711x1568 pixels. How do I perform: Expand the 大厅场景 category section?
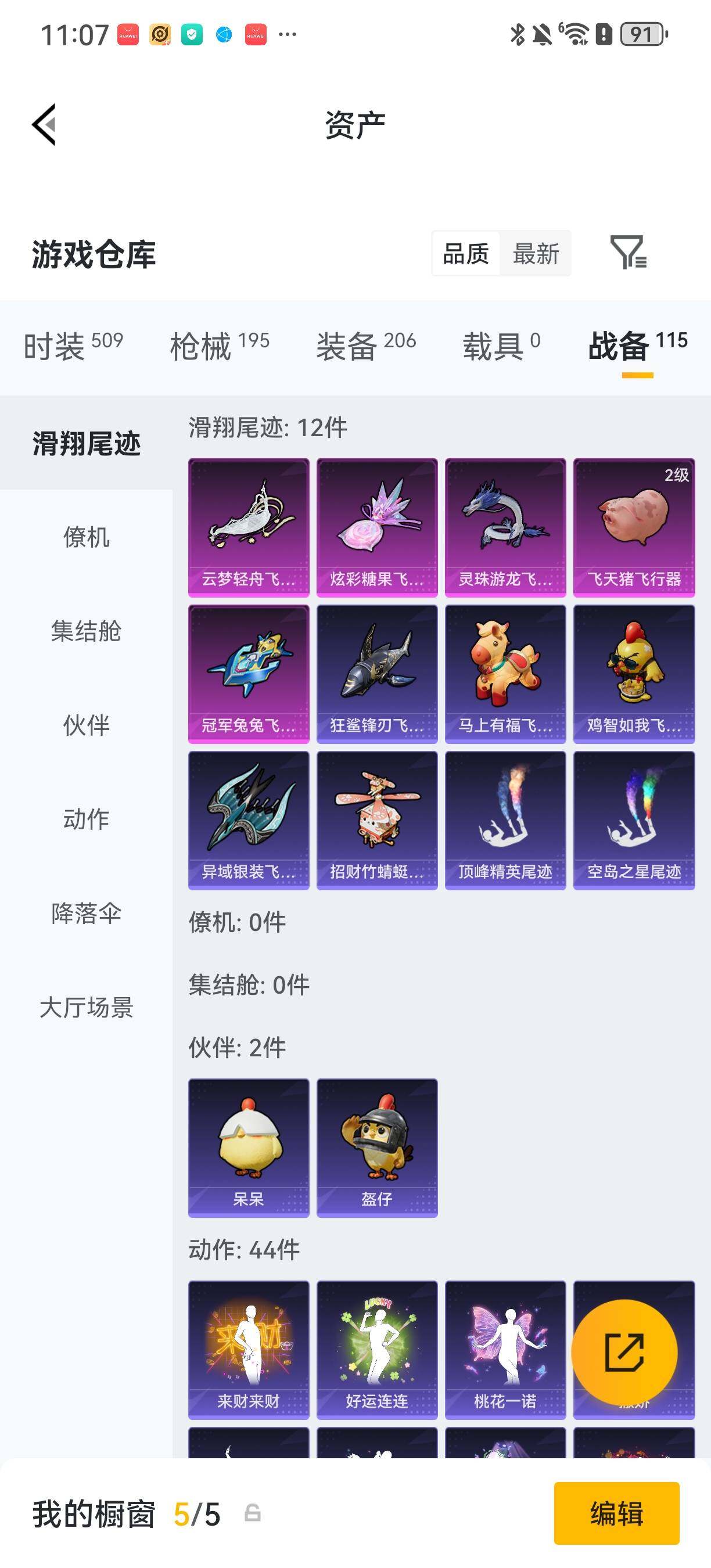pyautogui.click(x=85, y=1008)
